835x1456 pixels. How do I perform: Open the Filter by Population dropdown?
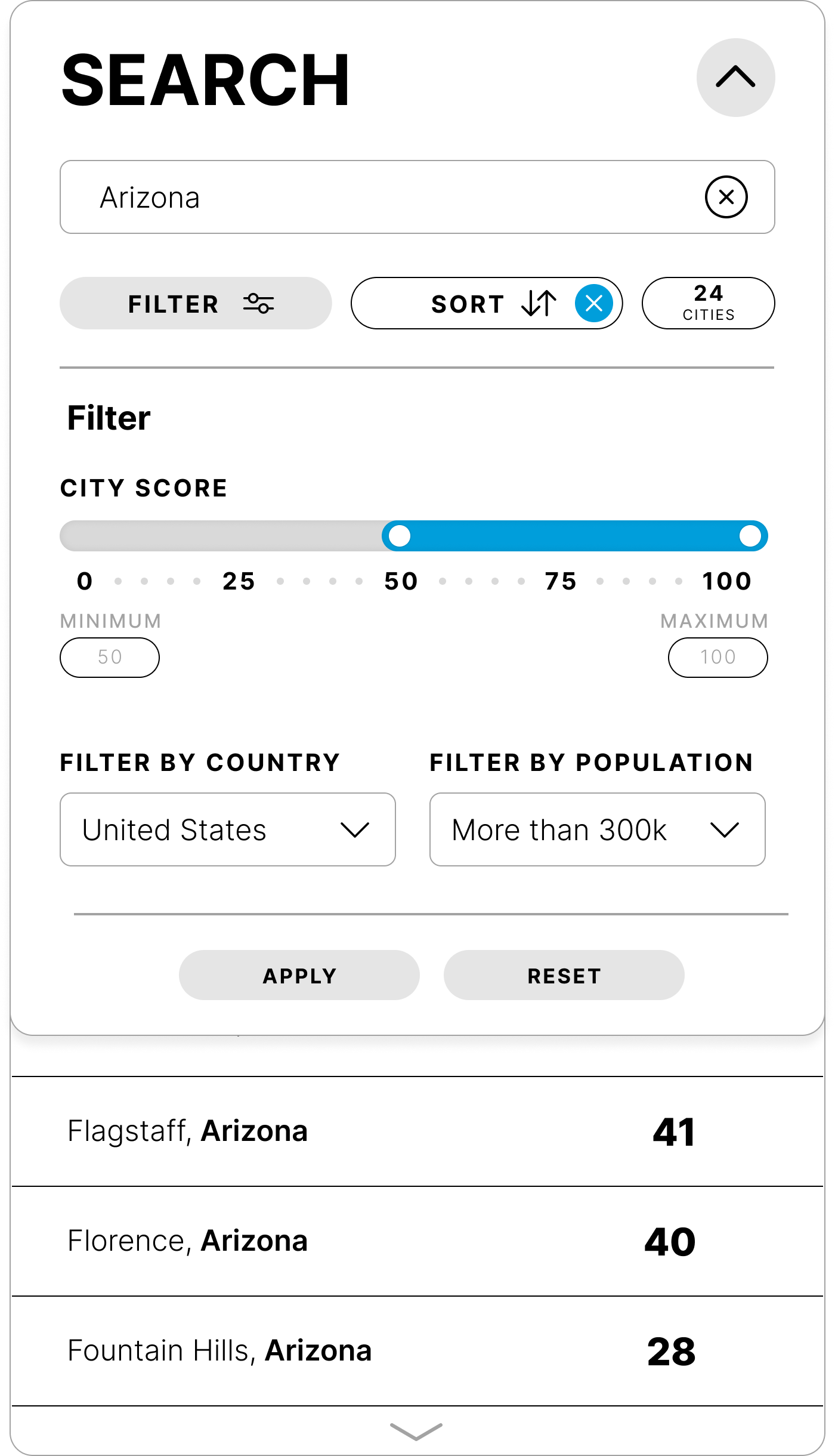click(x=597, y=829)
